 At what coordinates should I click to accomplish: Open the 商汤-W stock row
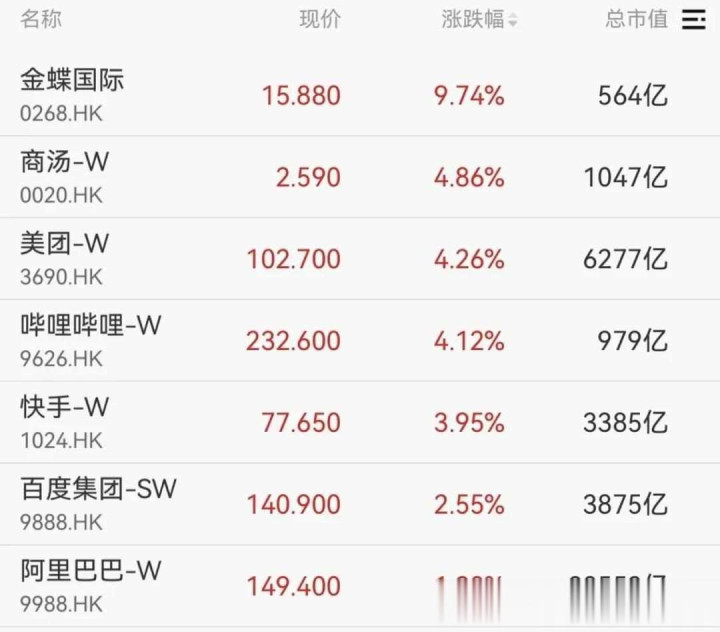360,177
